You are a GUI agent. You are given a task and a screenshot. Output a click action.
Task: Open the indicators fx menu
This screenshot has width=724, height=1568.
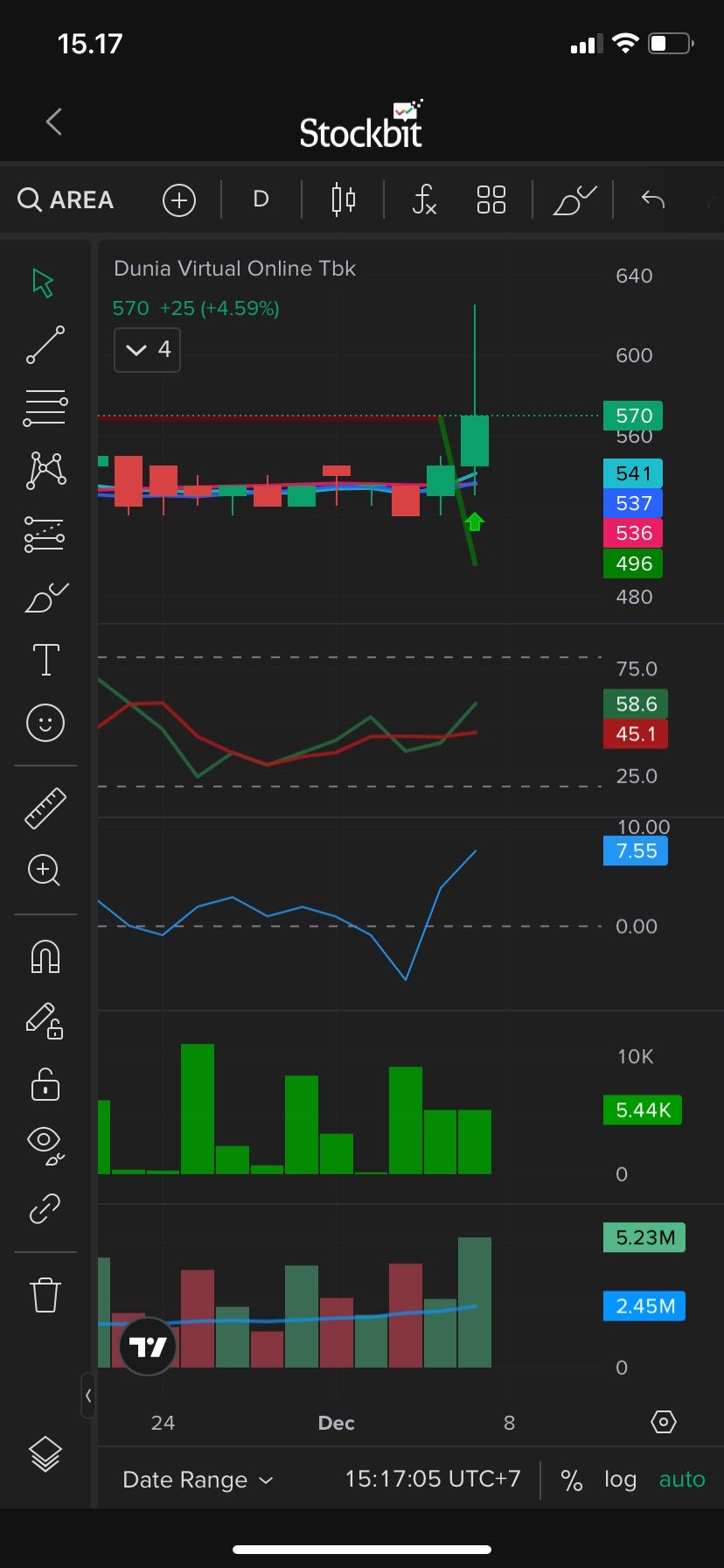(x=424, y=199)
